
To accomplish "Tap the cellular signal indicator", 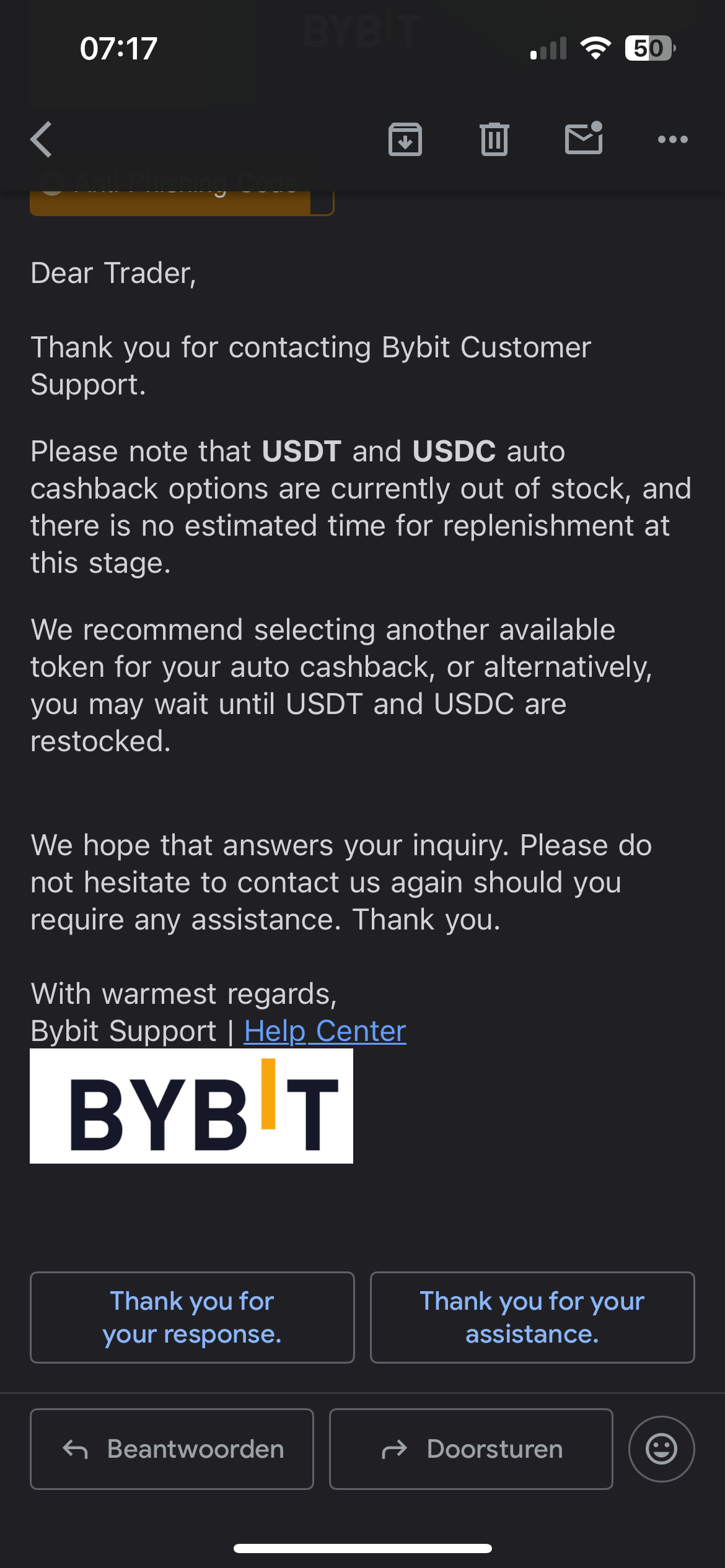I will [x=548, y=49].
